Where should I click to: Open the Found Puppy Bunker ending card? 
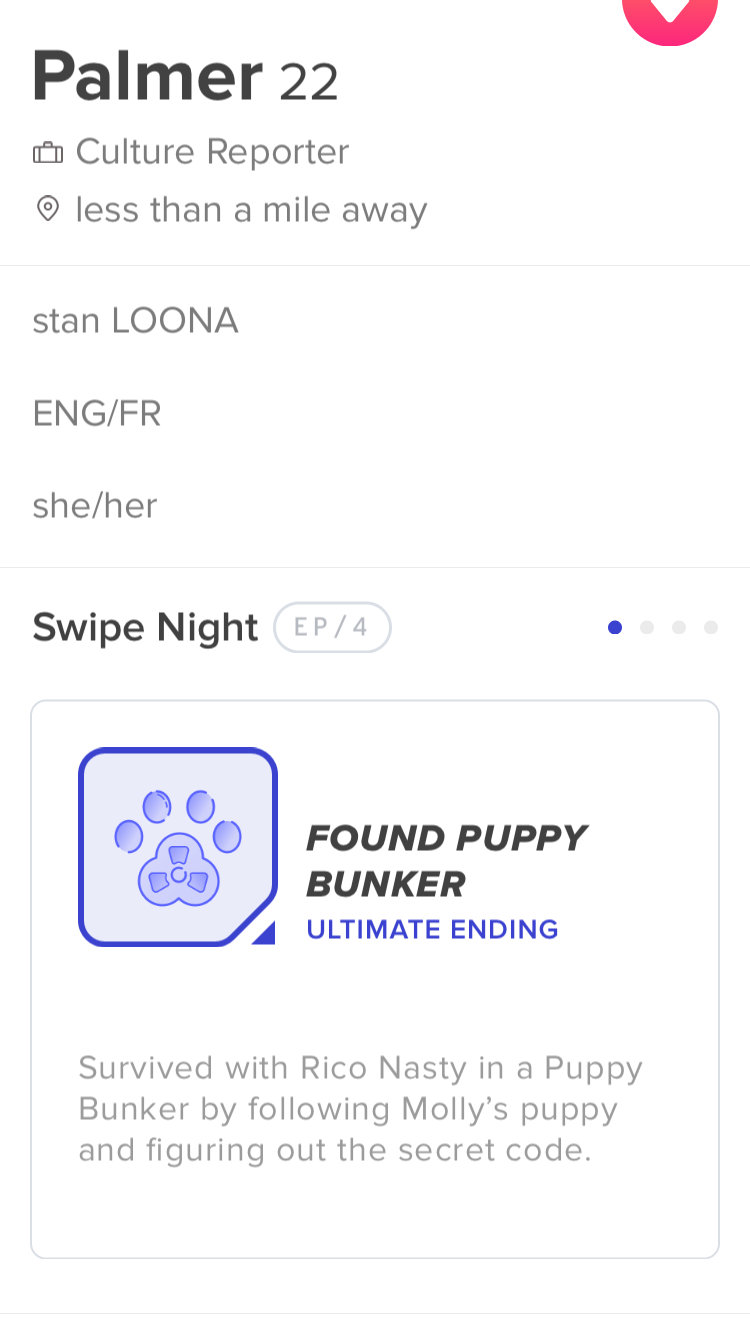pos(375,978)
